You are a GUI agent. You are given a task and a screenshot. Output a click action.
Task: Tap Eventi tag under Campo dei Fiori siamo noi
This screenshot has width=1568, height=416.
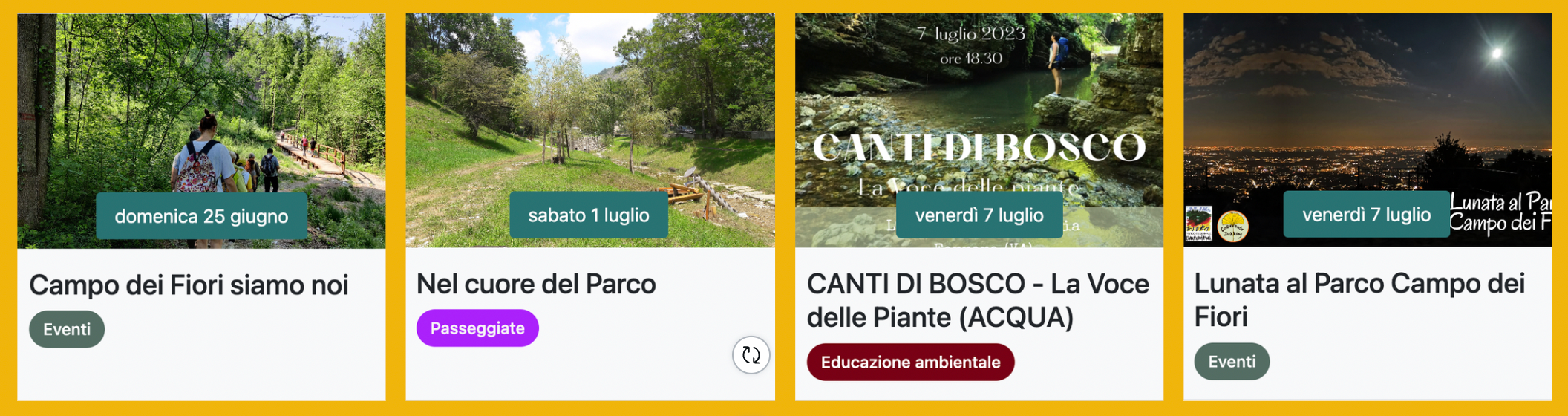point(67,329)
